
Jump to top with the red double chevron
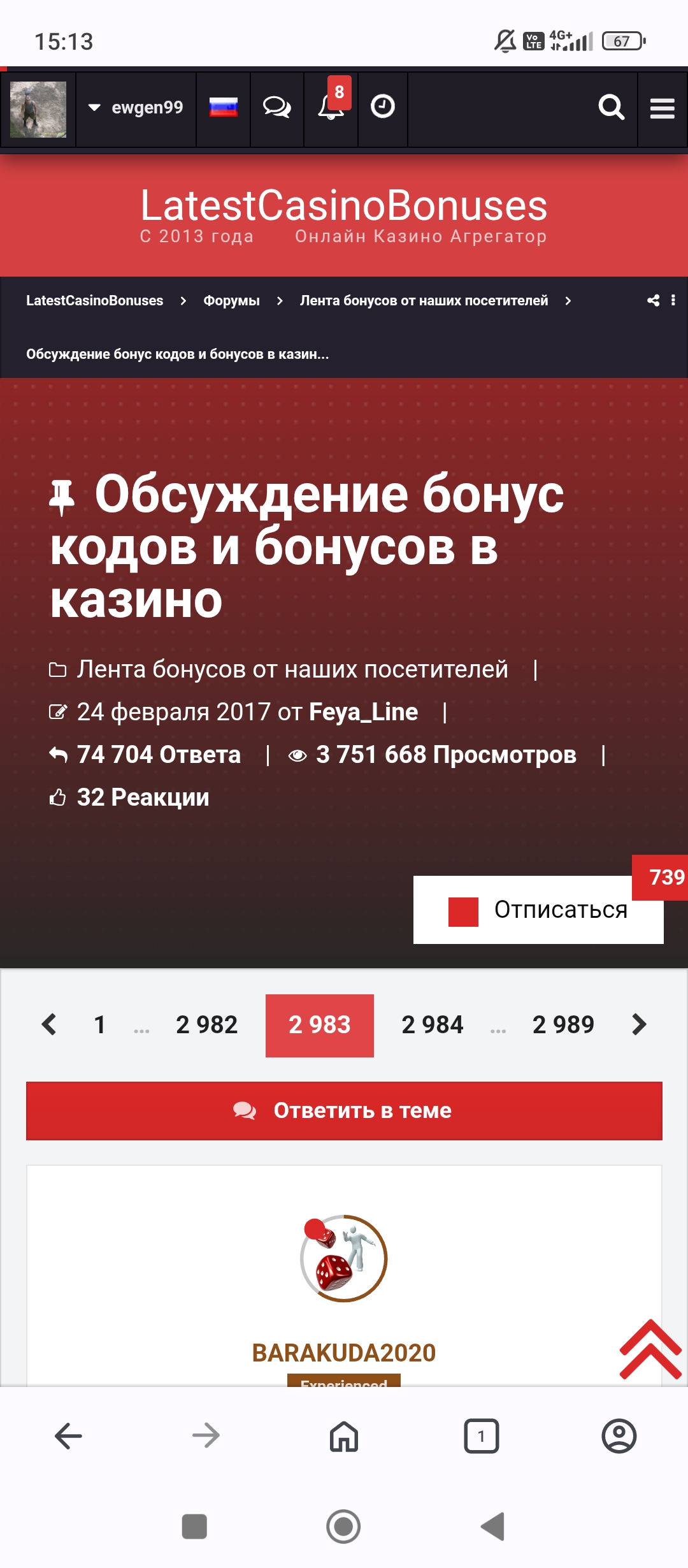point(650,1350)
